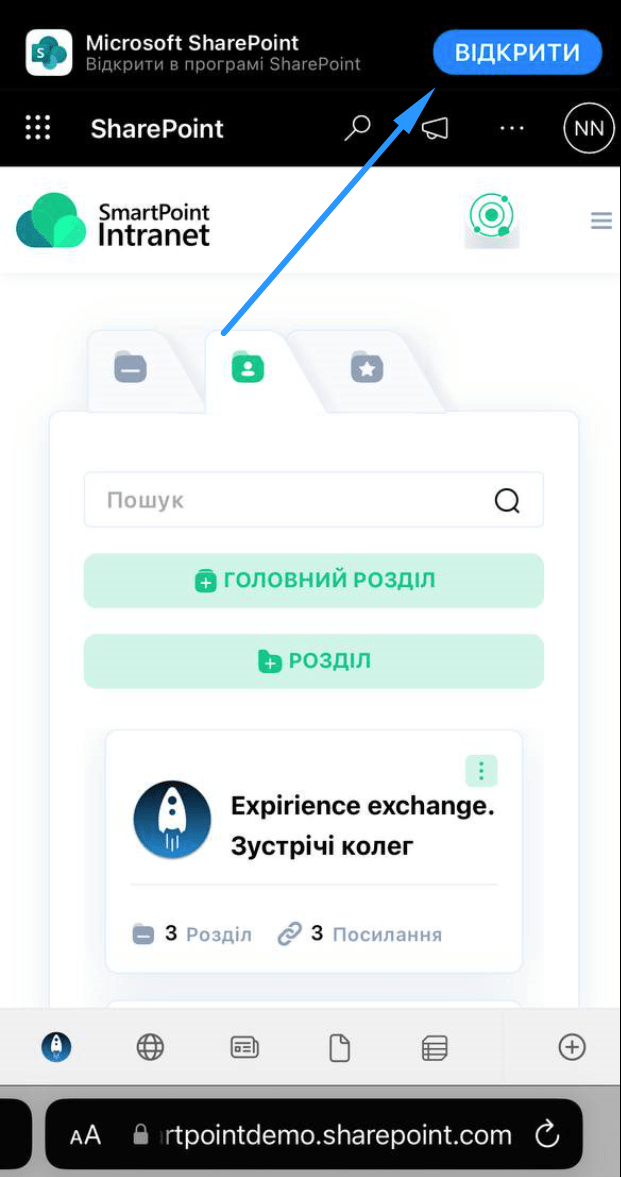Open the document page icon in bottom bar

(340, 1047)
